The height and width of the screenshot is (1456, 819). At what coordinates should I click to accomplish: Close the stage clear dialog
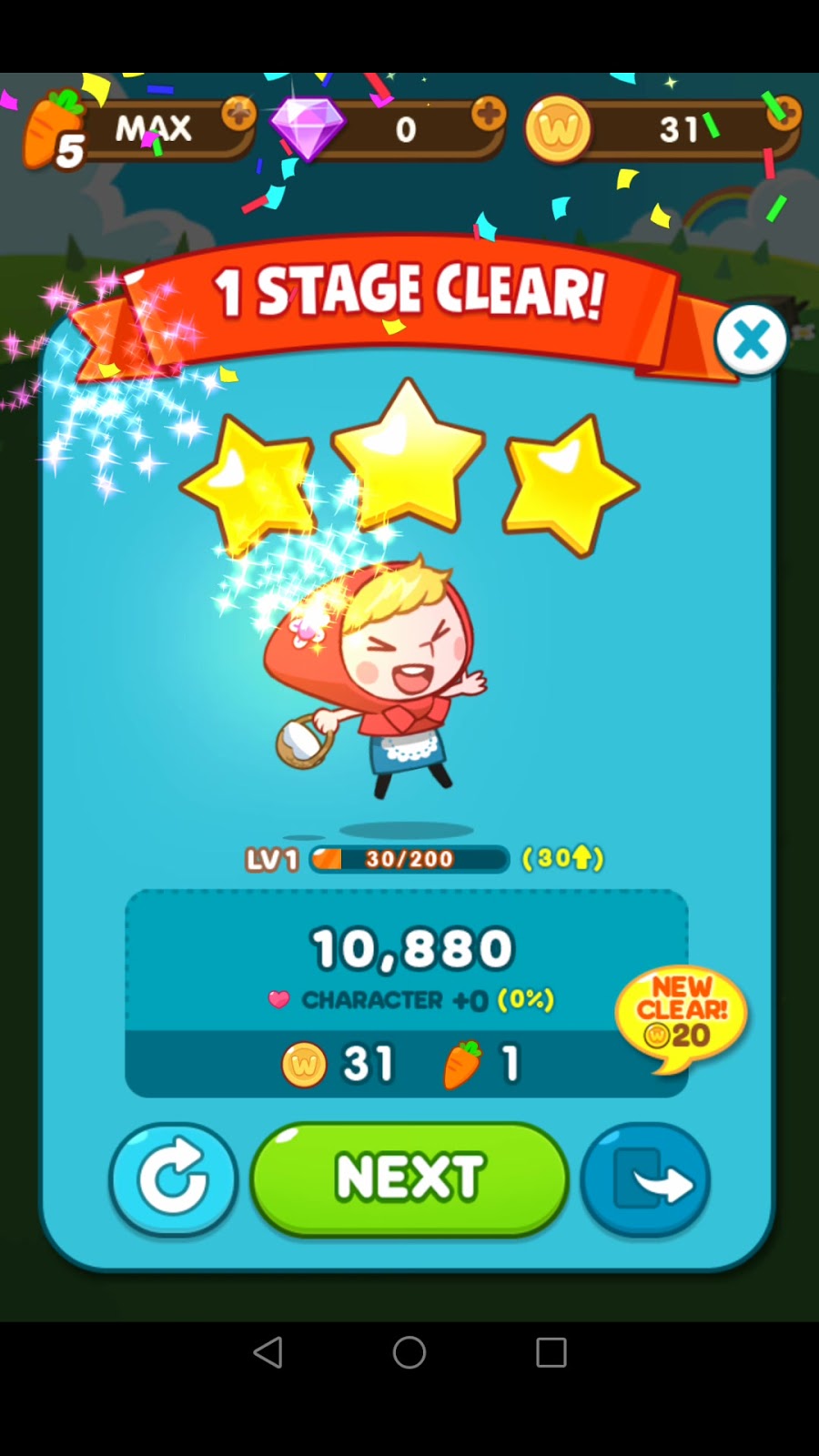pos(751,340)
